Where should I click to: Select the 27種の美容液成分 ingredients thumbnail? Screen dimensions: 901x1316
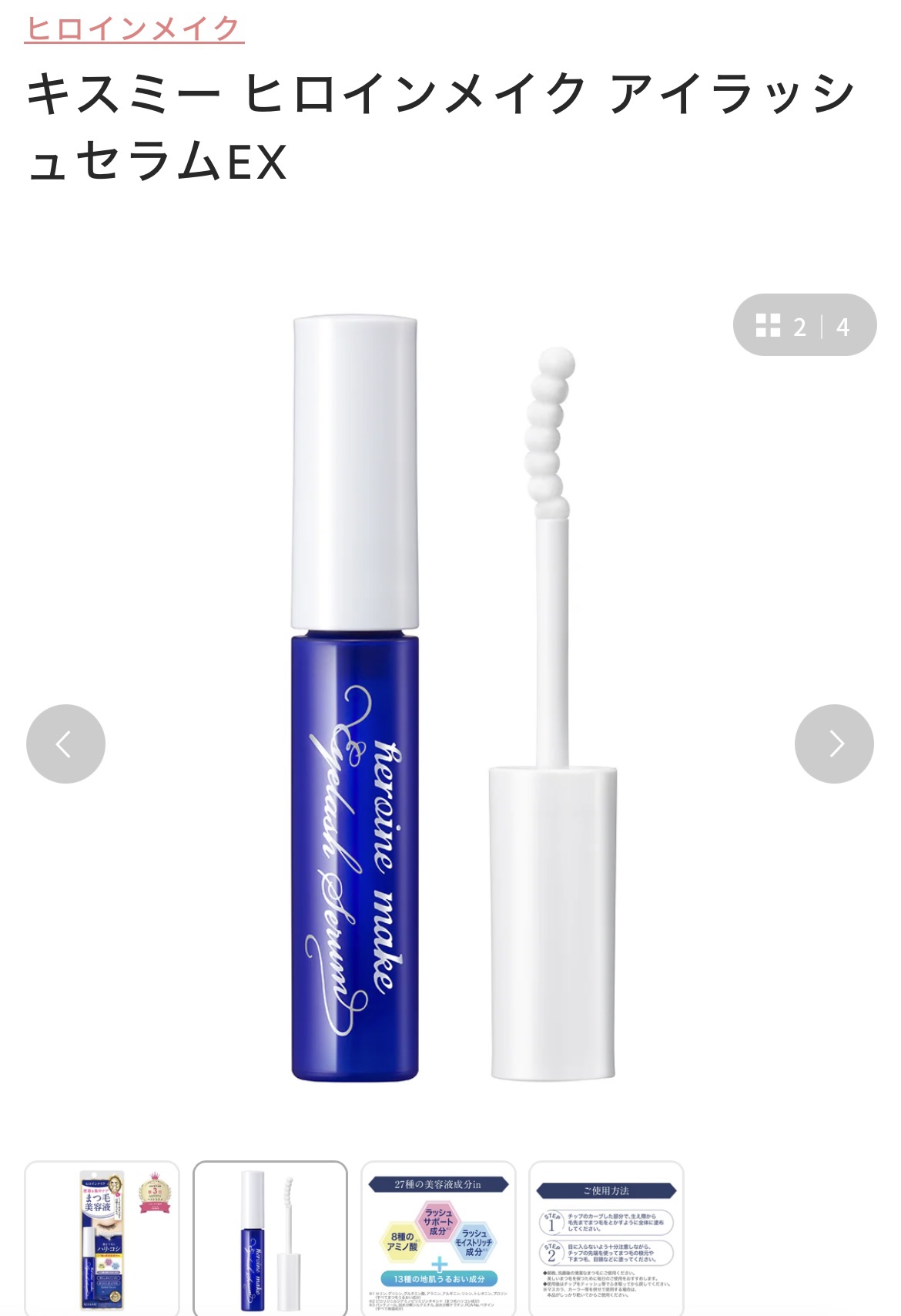coord(438,1238)
